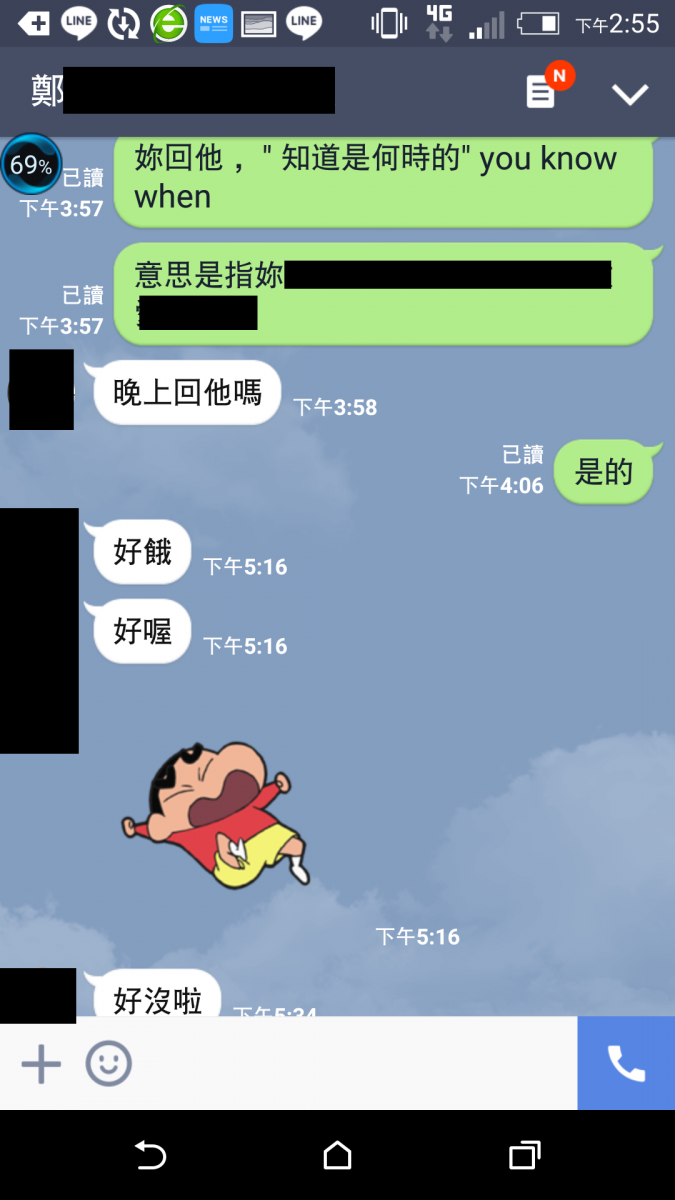Open the recent apps overview
The image size is (675, 1200).
pyautogui.click(x=524, y=1156)
